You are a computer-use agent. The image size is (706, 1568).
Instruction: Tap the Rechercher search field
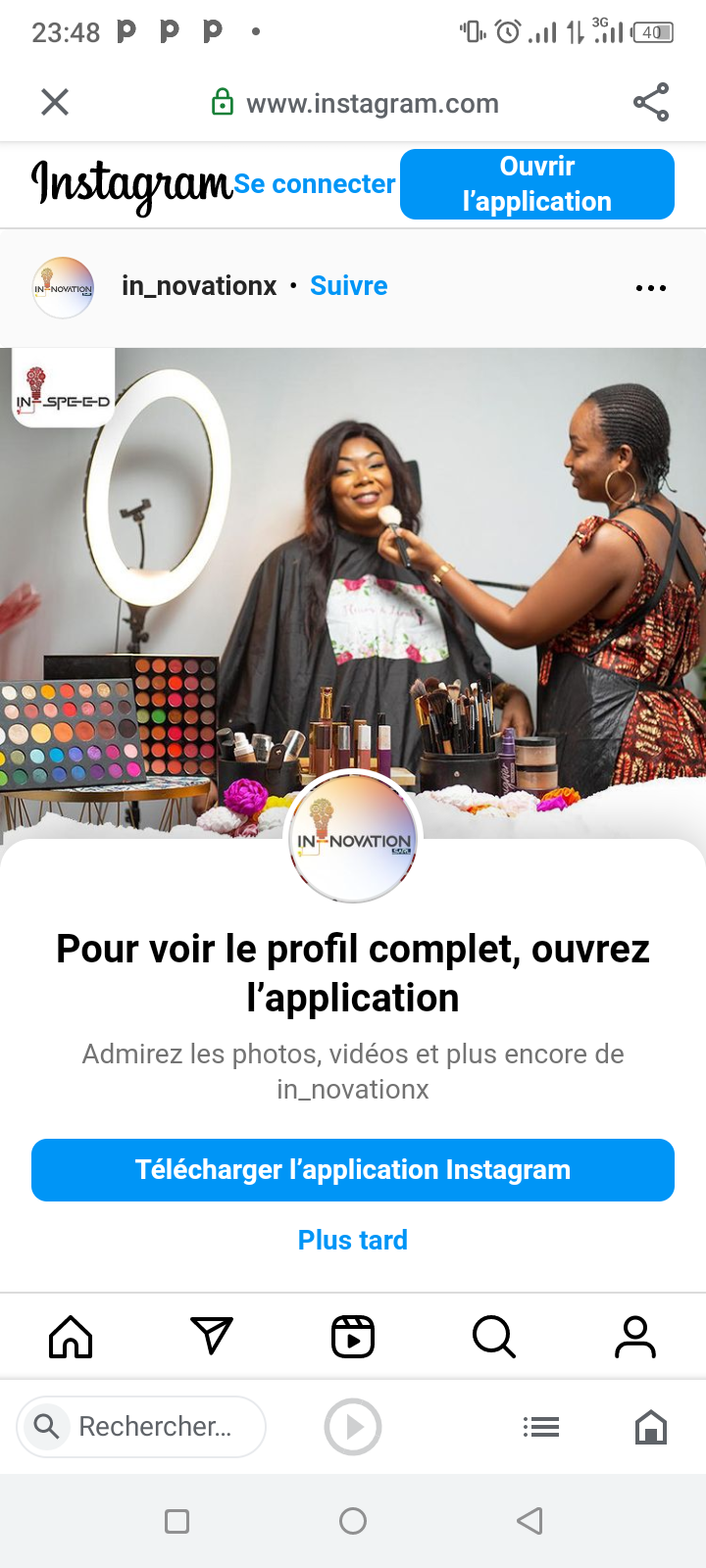tap(141, 1427)
